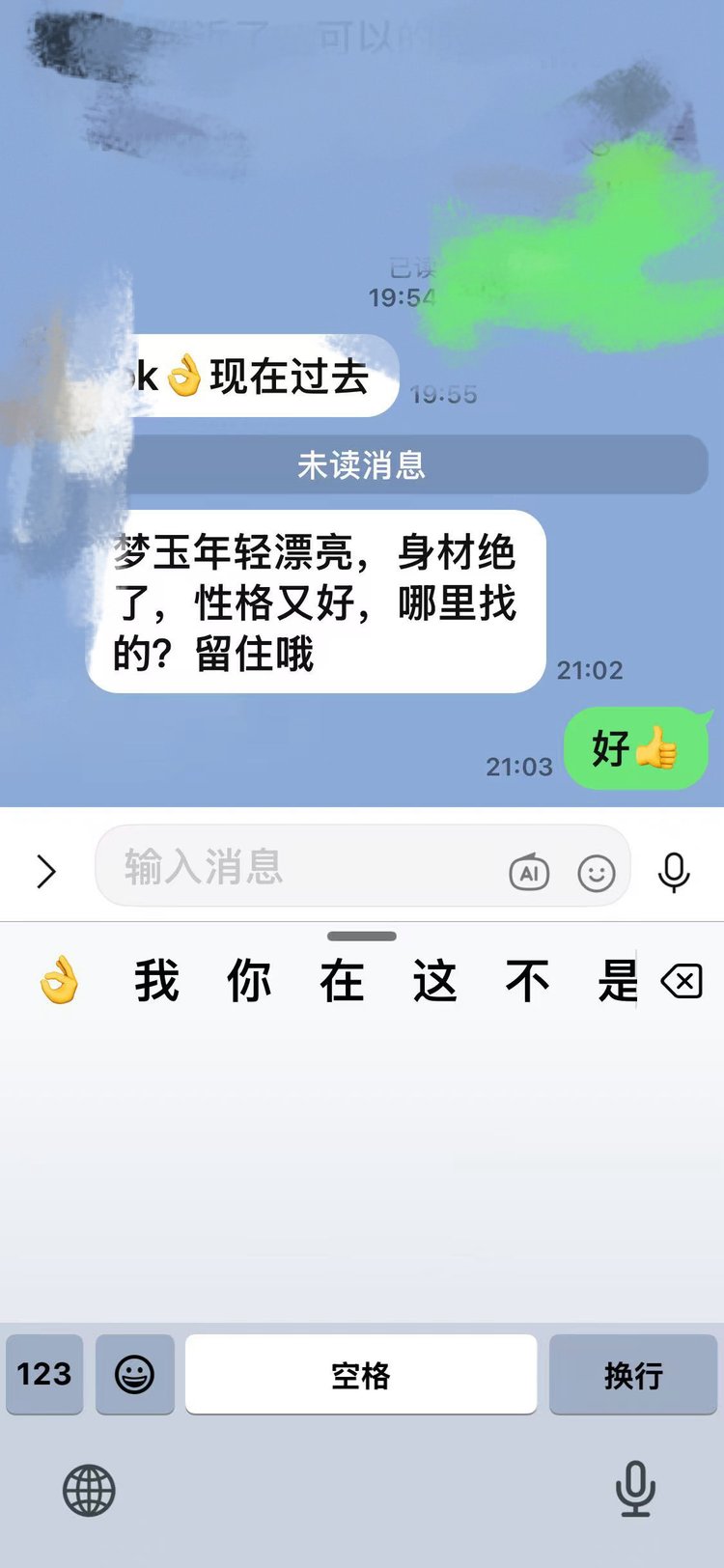Viewport: 724px width, 1568px height.
Task: Open the emoji sticker picker in message field
Action: [597, 873]
